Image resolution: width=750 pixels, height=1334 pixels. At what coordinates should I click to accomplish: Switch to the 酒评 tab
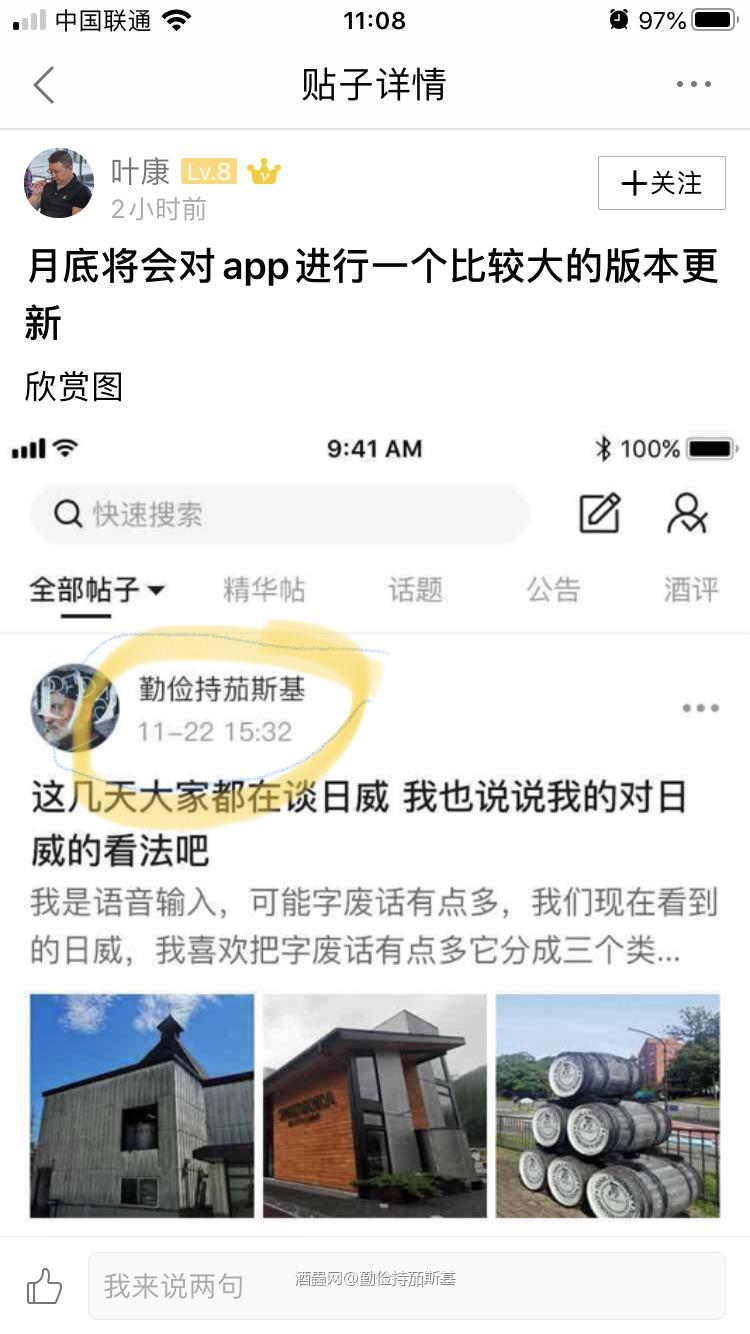pyautogui.click(x=692, y=590)
